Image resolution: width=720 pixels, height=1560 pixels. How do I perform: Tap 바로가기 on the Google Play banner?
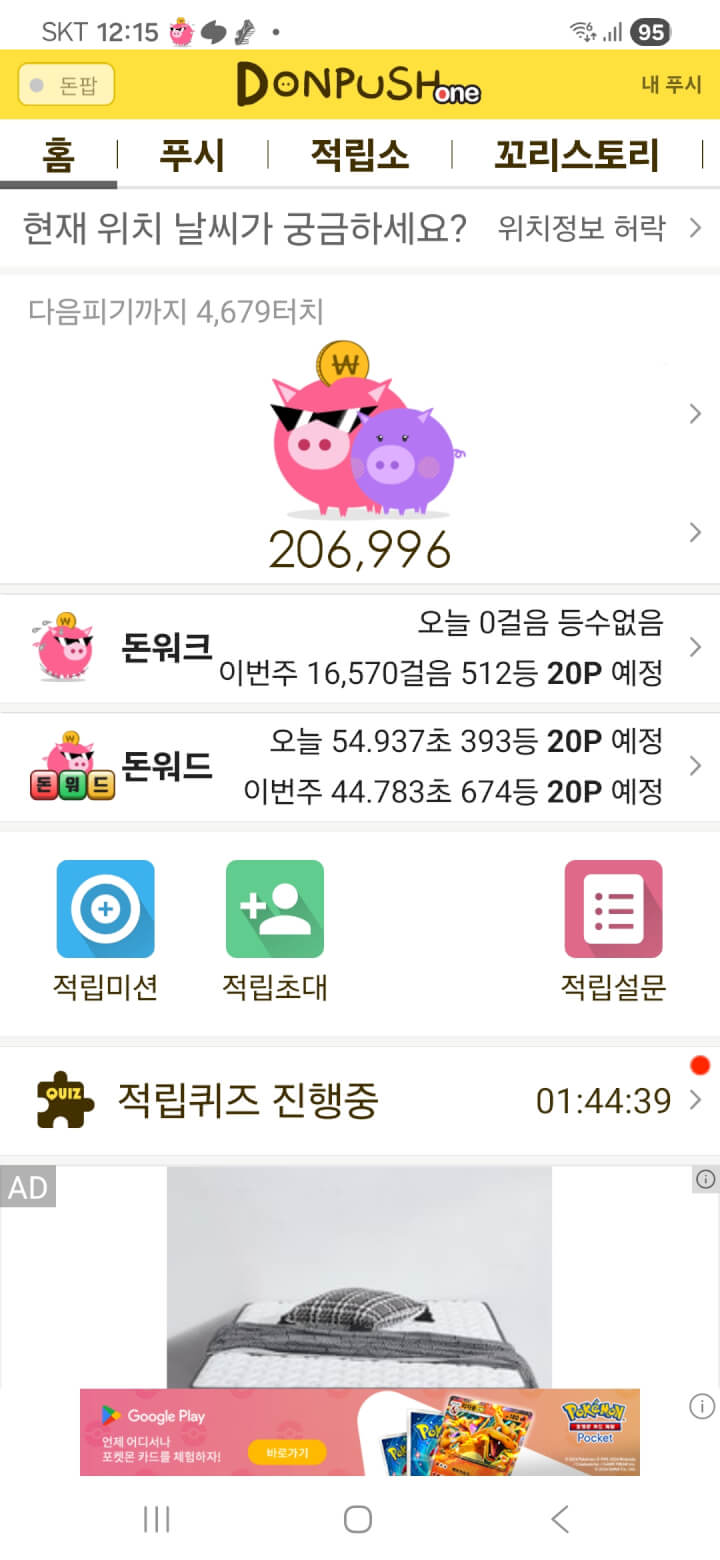[x=286, y=1452]
